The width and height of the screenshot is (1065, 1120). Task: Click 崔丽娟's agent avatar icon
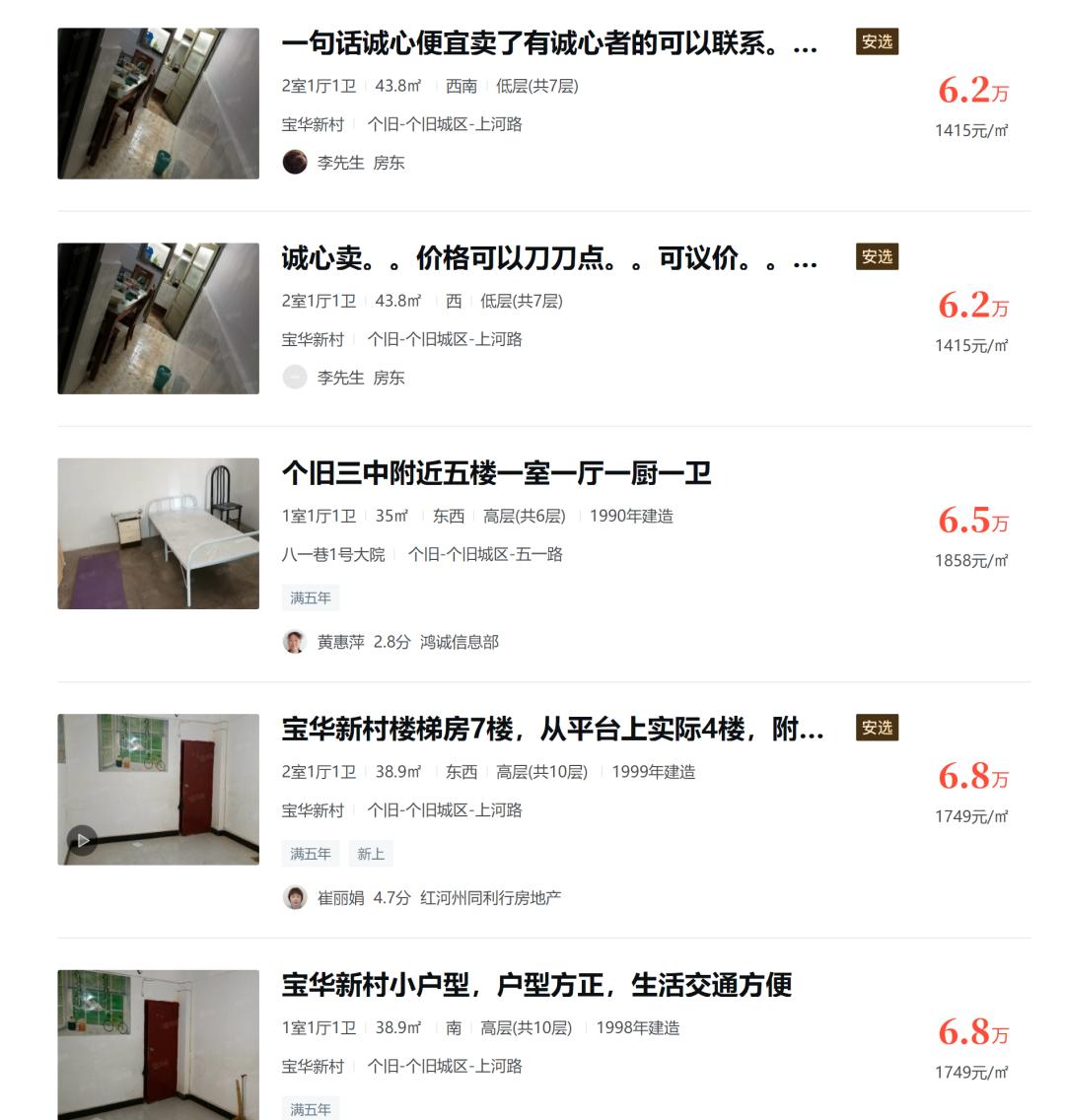point(293,899)
